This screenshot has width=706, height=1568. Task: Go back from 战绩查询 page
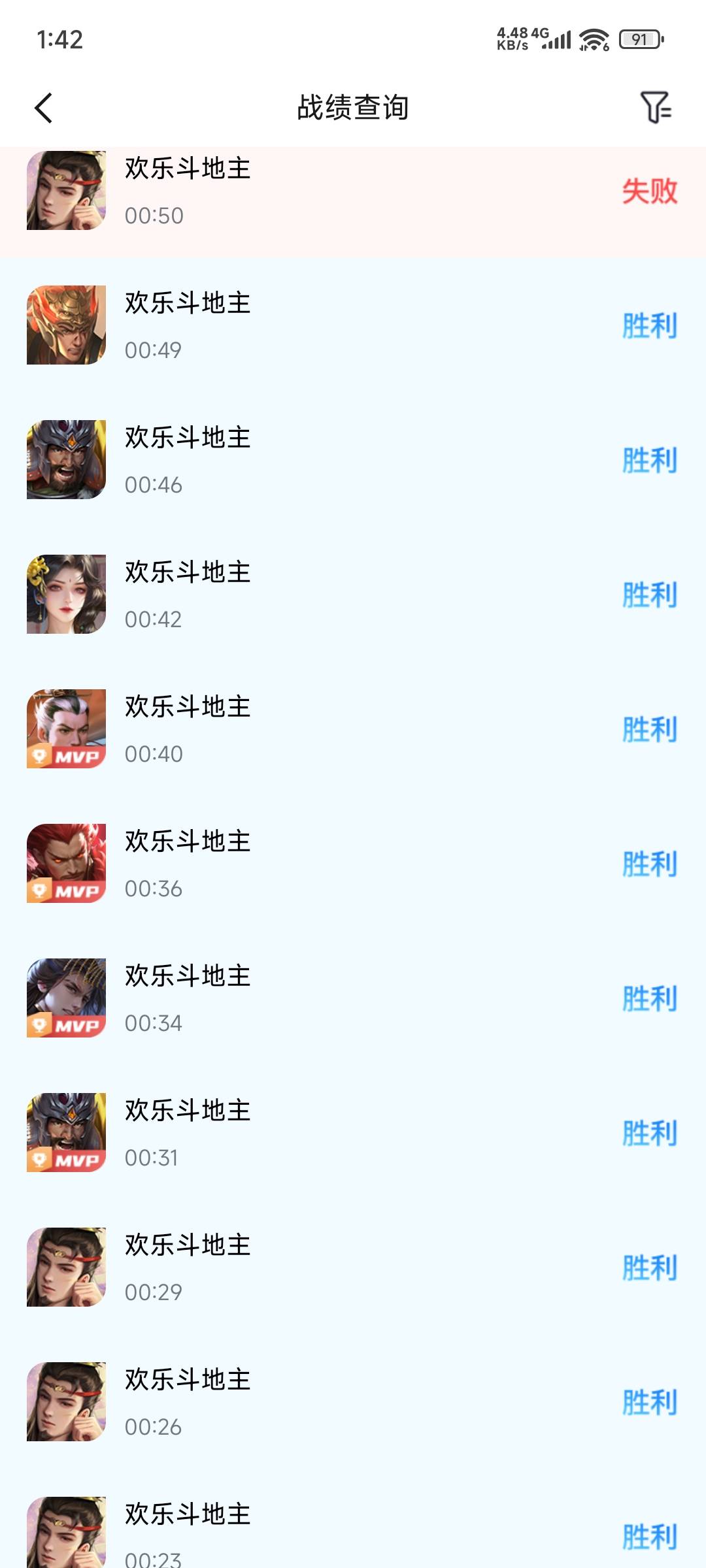[44, 108]
